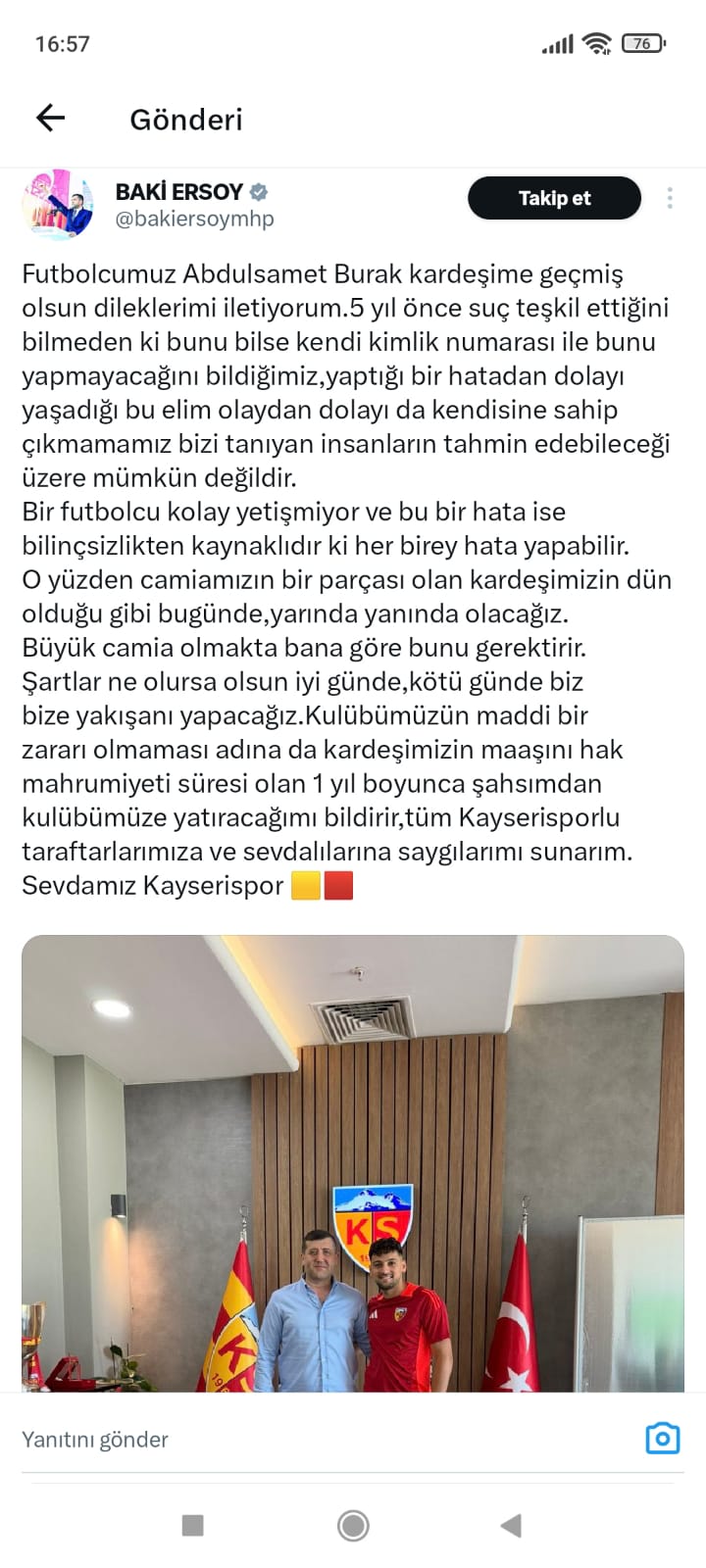This screenshot has width=706, height=1568.
Task: Open the camera icon in reply bar
Action: (662, 1438)
